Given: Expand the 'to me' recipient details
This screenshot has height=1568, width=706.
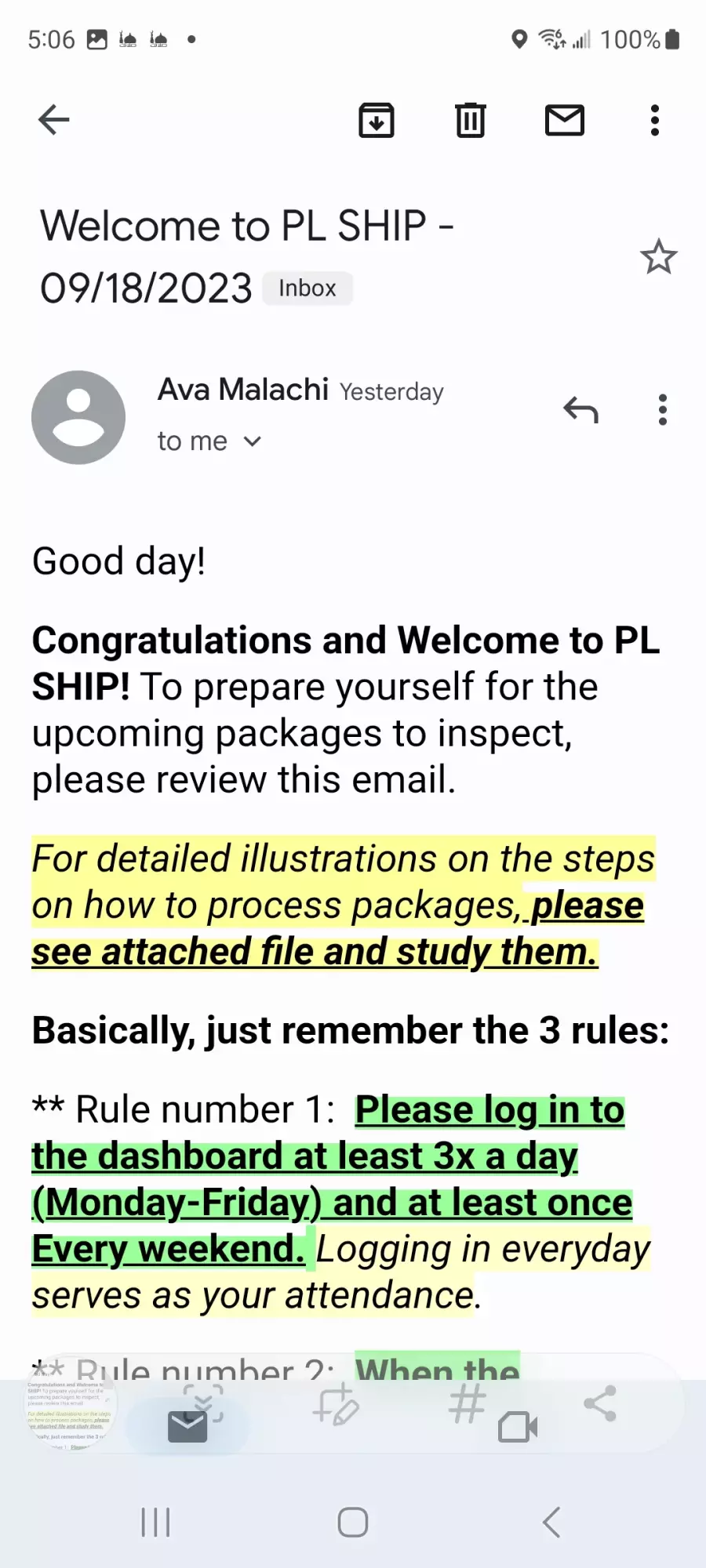Looking at the screenshot, I should (209, 441).
